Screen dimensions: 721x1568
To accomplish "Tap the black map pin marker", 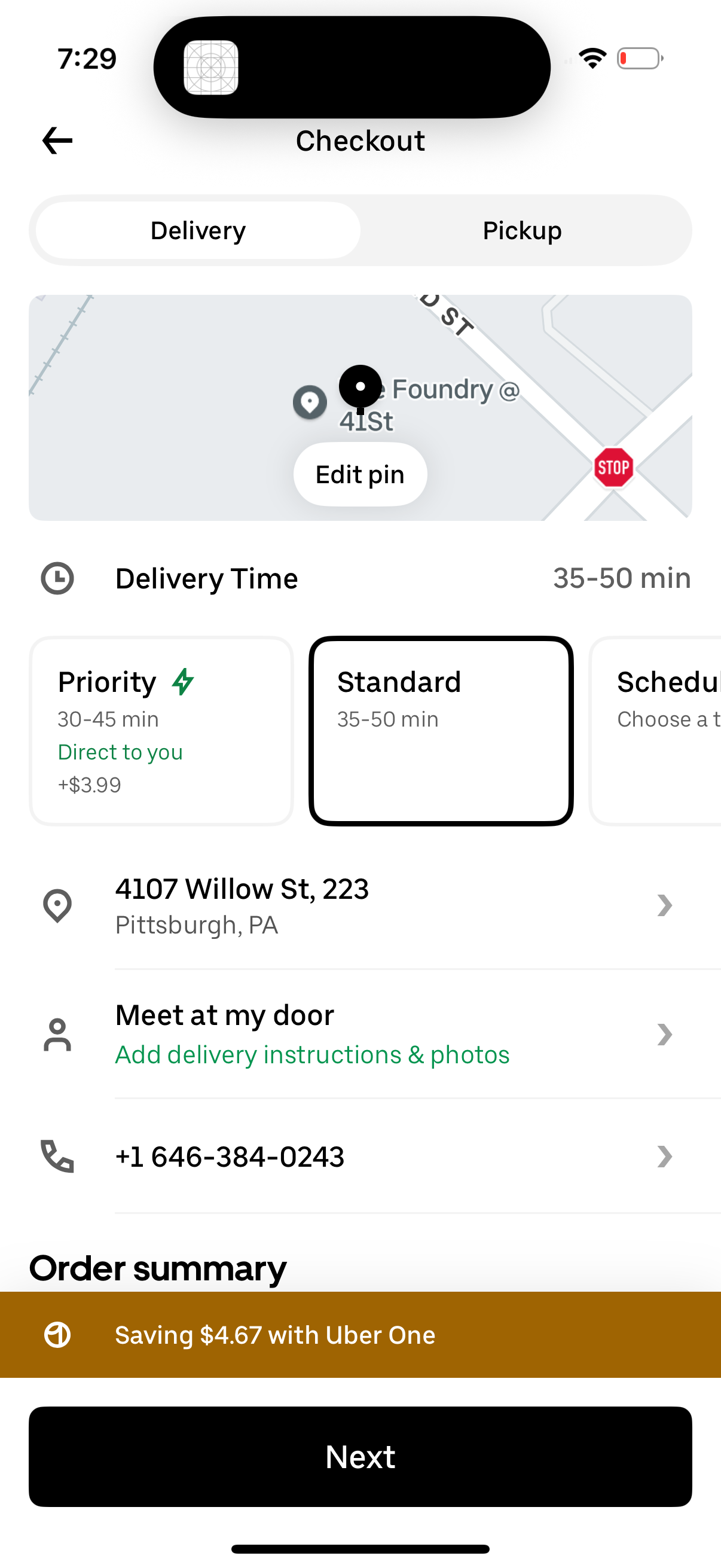I will (360, 387).
